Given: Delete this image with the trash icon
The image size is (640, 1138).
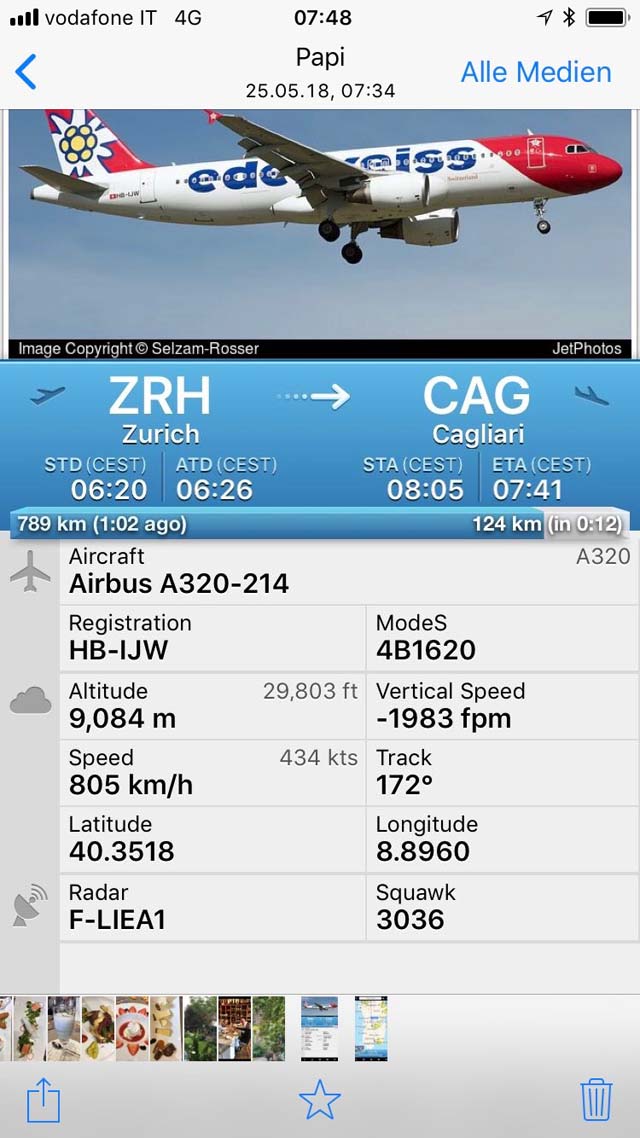Looking at the screenshot, I should (x=596, y=1100).
